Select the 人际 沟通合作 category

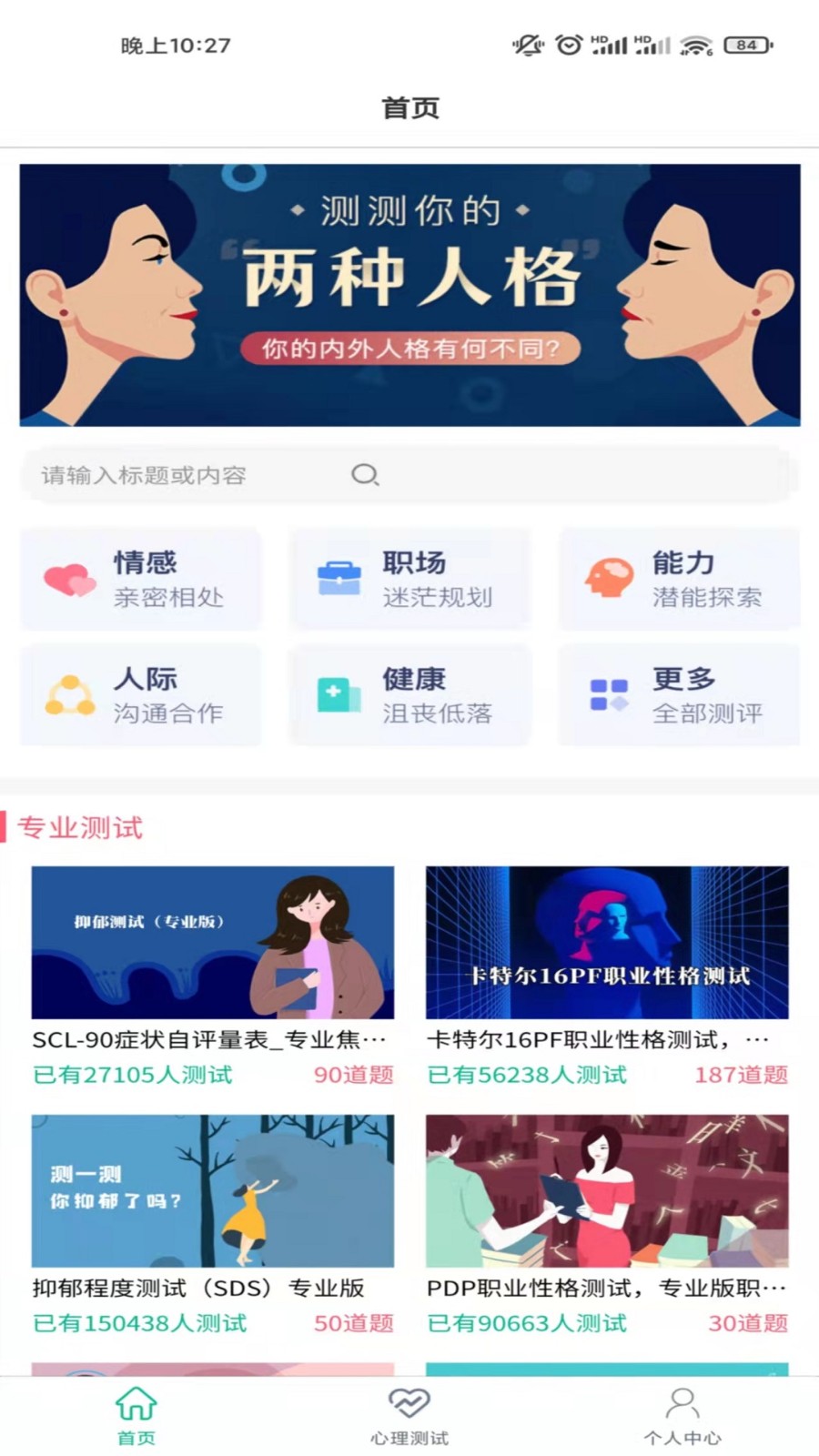pos(141,695)
